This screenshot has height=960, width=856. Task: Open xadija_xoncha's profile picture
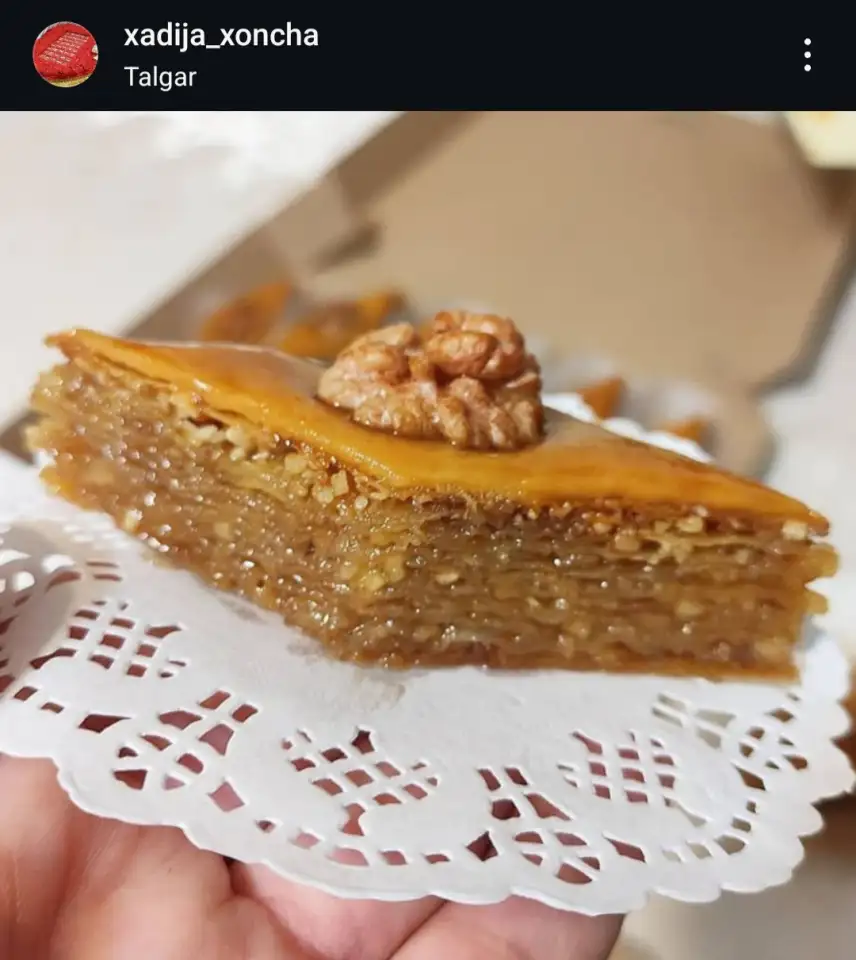click(65, 54)
